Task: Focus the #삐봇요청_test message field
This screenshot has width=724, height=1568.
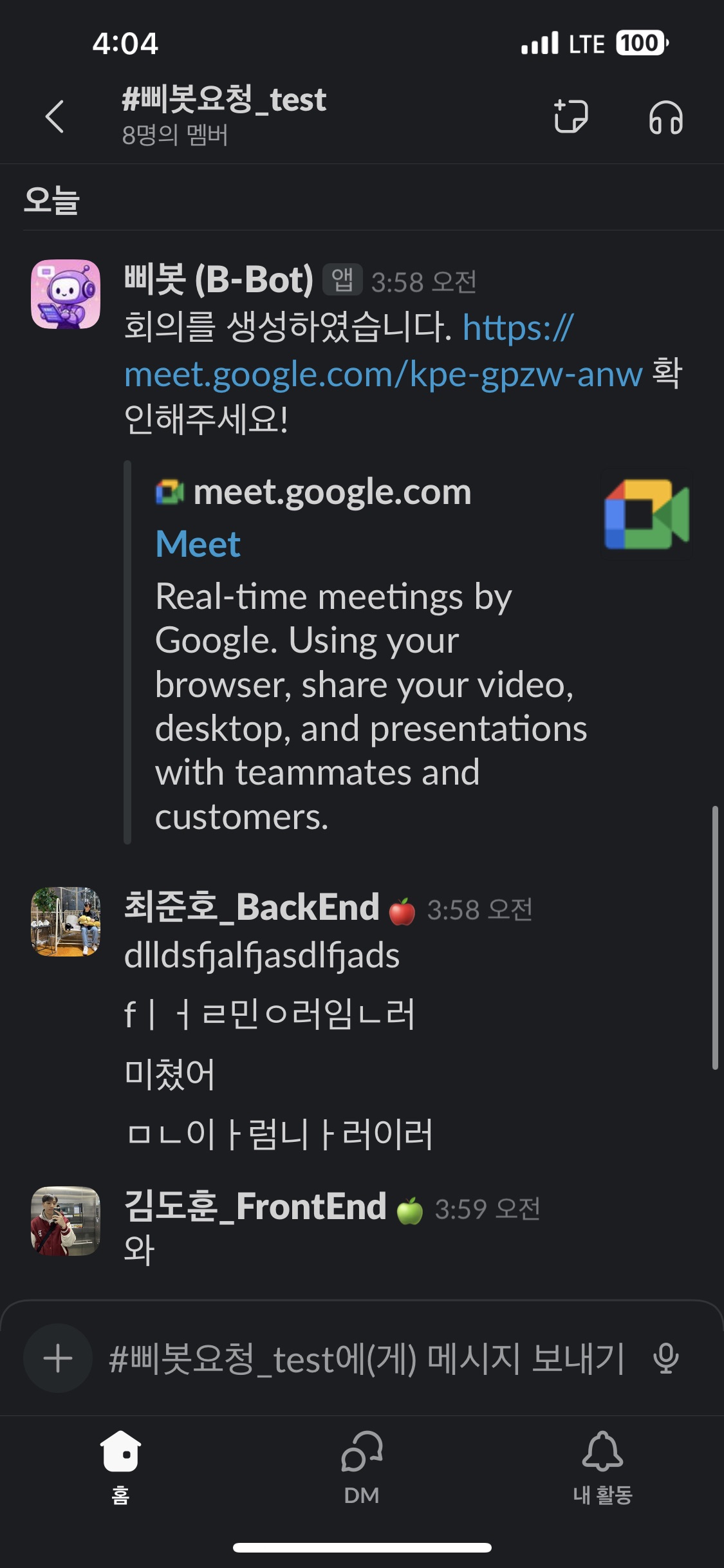Action: pyautogui.click(x=367, y=1359)
